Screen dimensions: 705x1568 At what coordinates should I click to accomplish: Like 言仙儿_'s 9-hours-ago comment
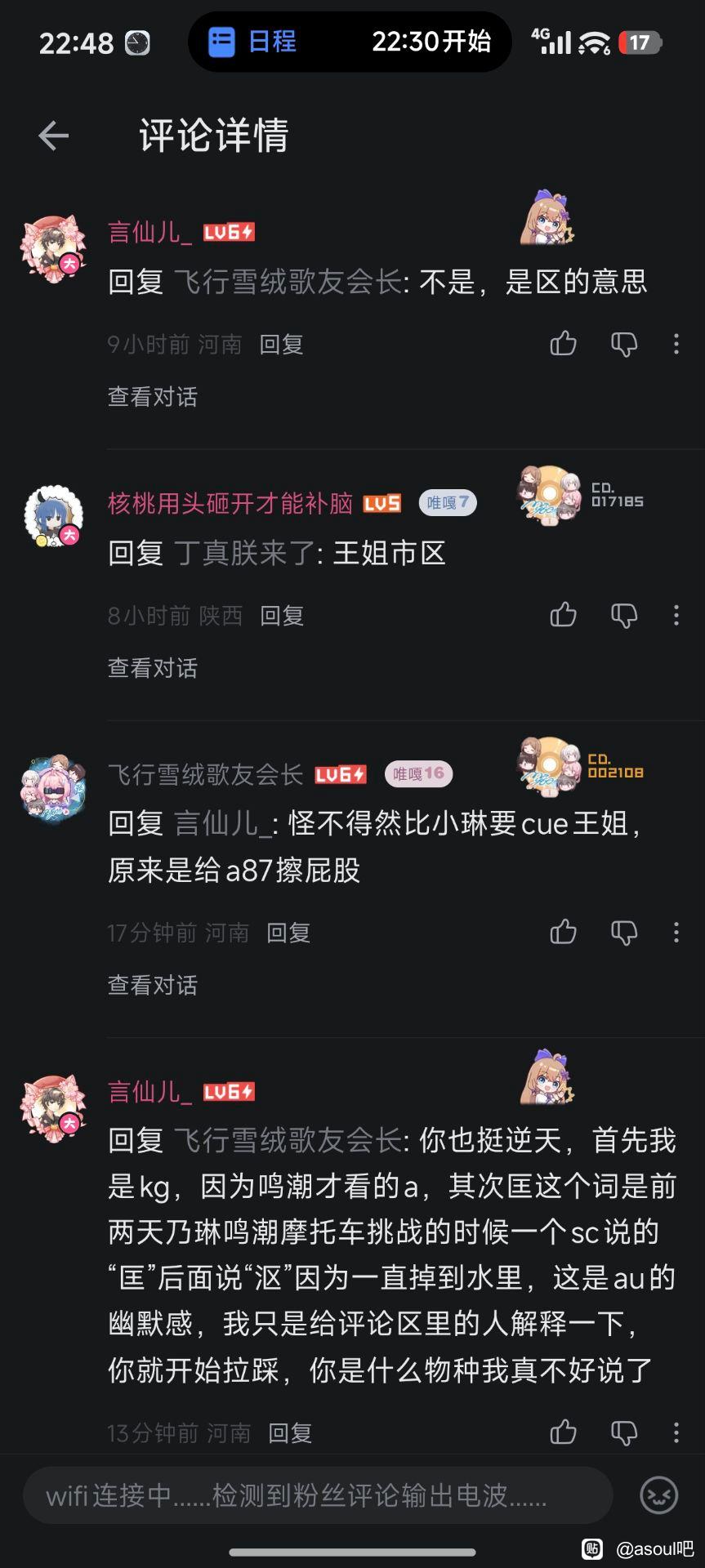click(563, 344)
